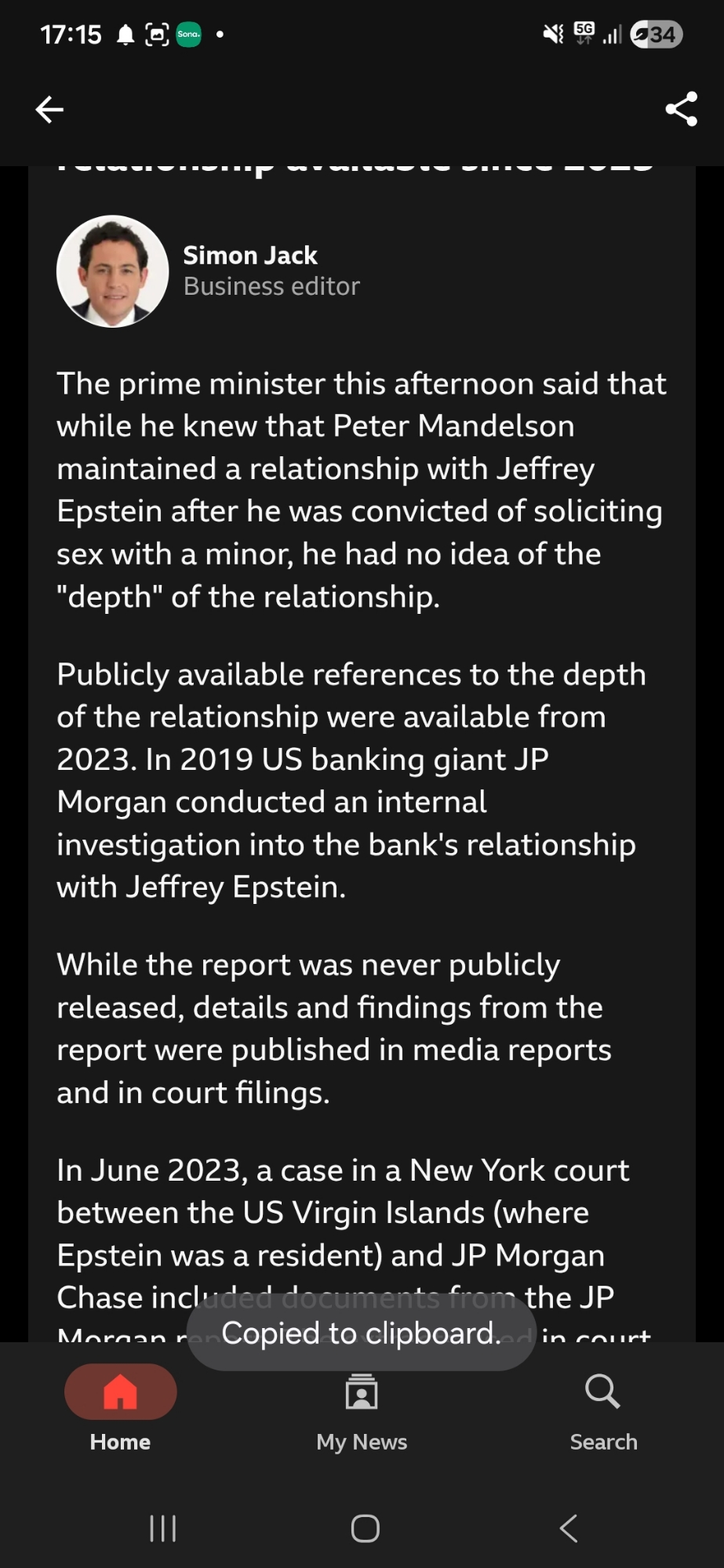Tap the system home button

[365, 1528]
